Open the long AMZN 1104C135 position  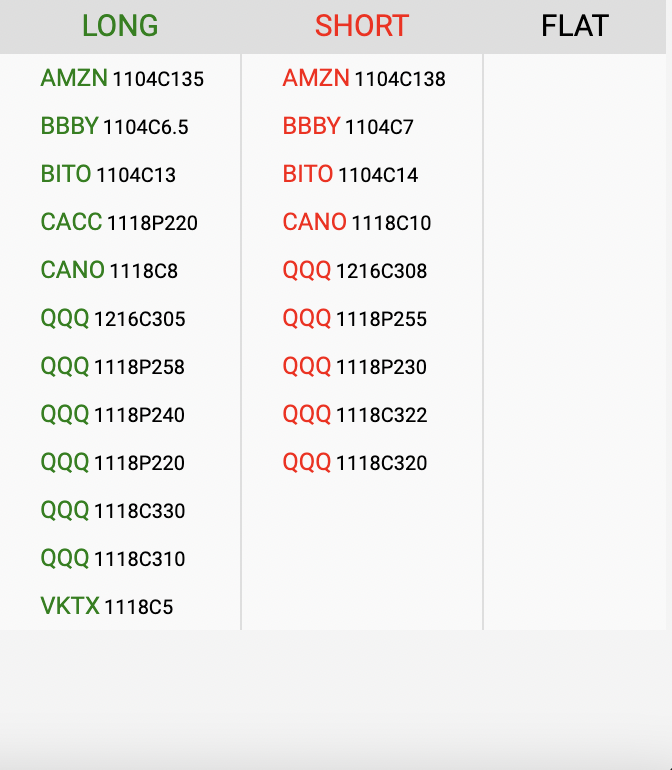click(x=122, y=78)
